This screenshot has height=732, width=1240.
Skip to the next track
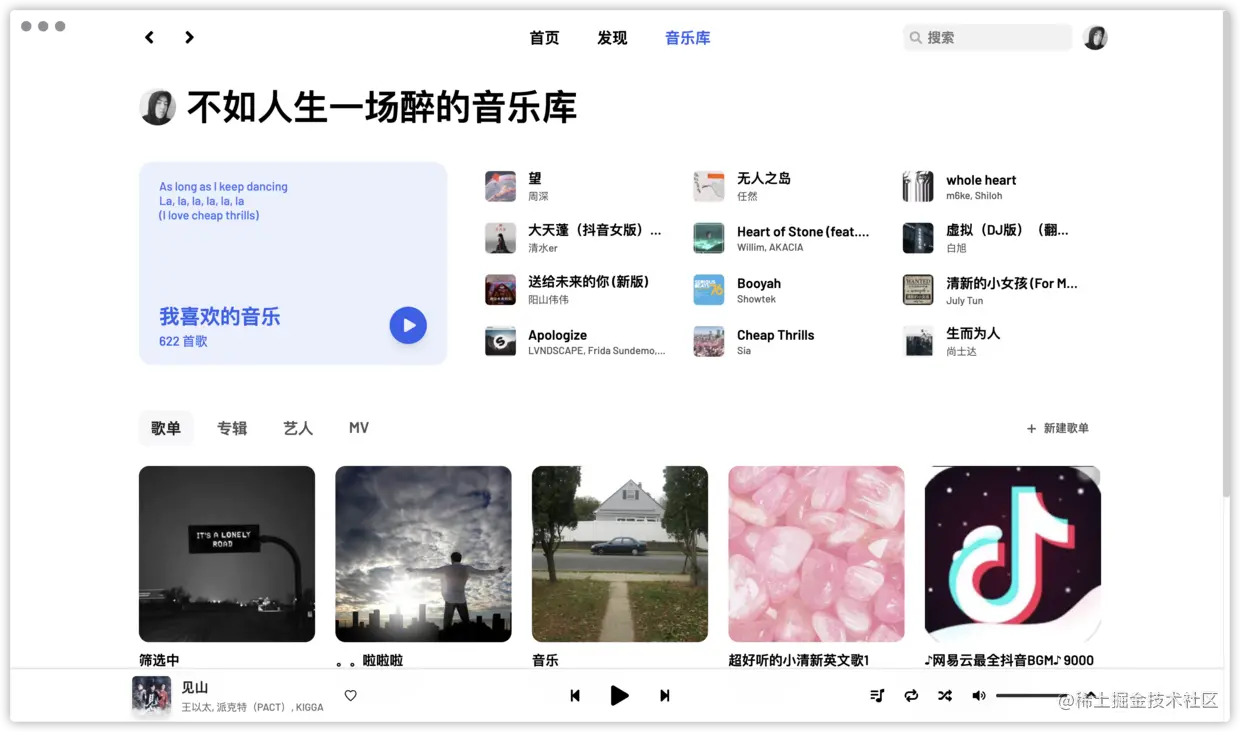665,695
